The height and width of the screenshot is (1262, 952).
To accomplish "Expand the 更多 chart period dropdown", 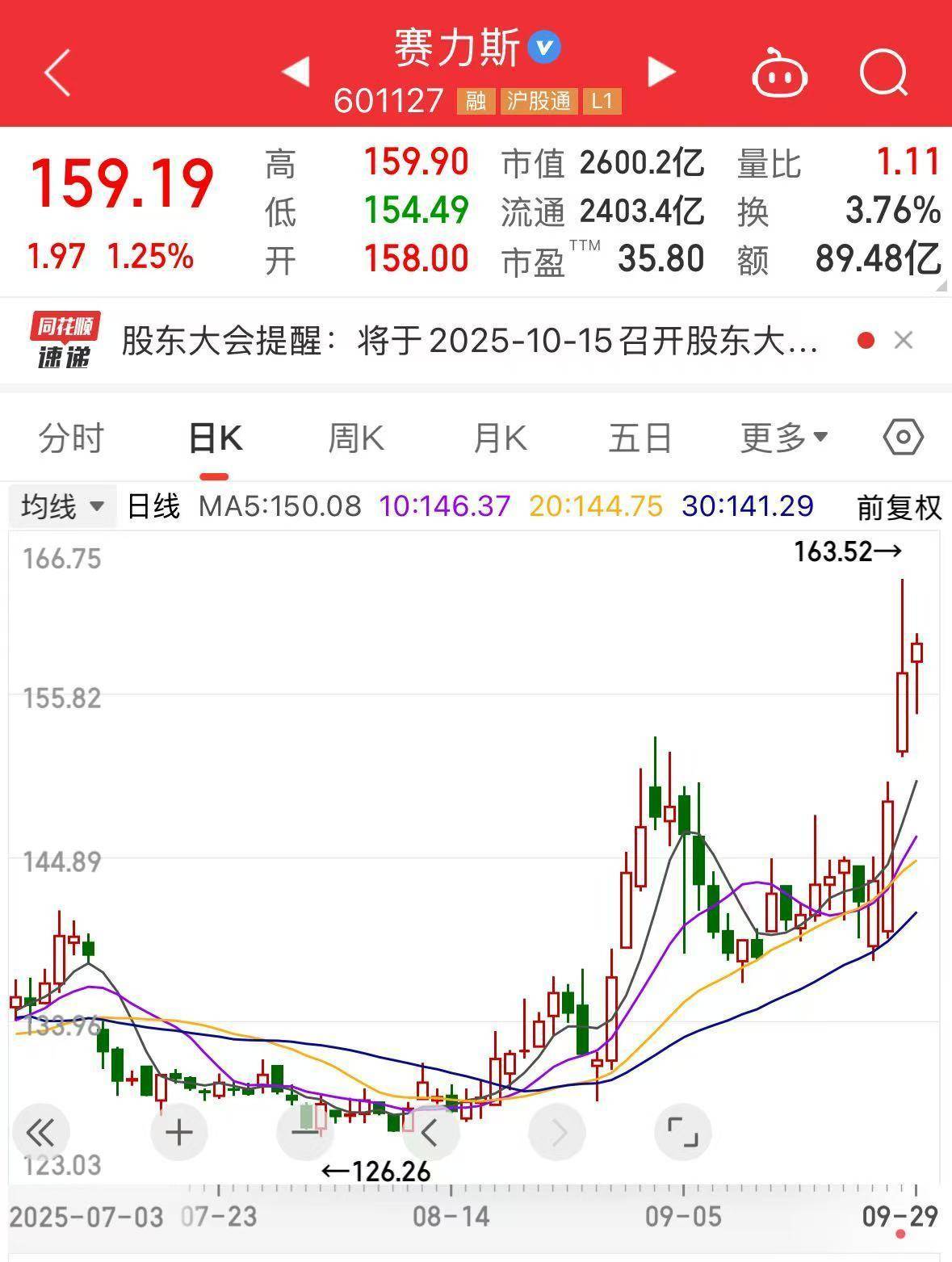I will click(783, 438).
